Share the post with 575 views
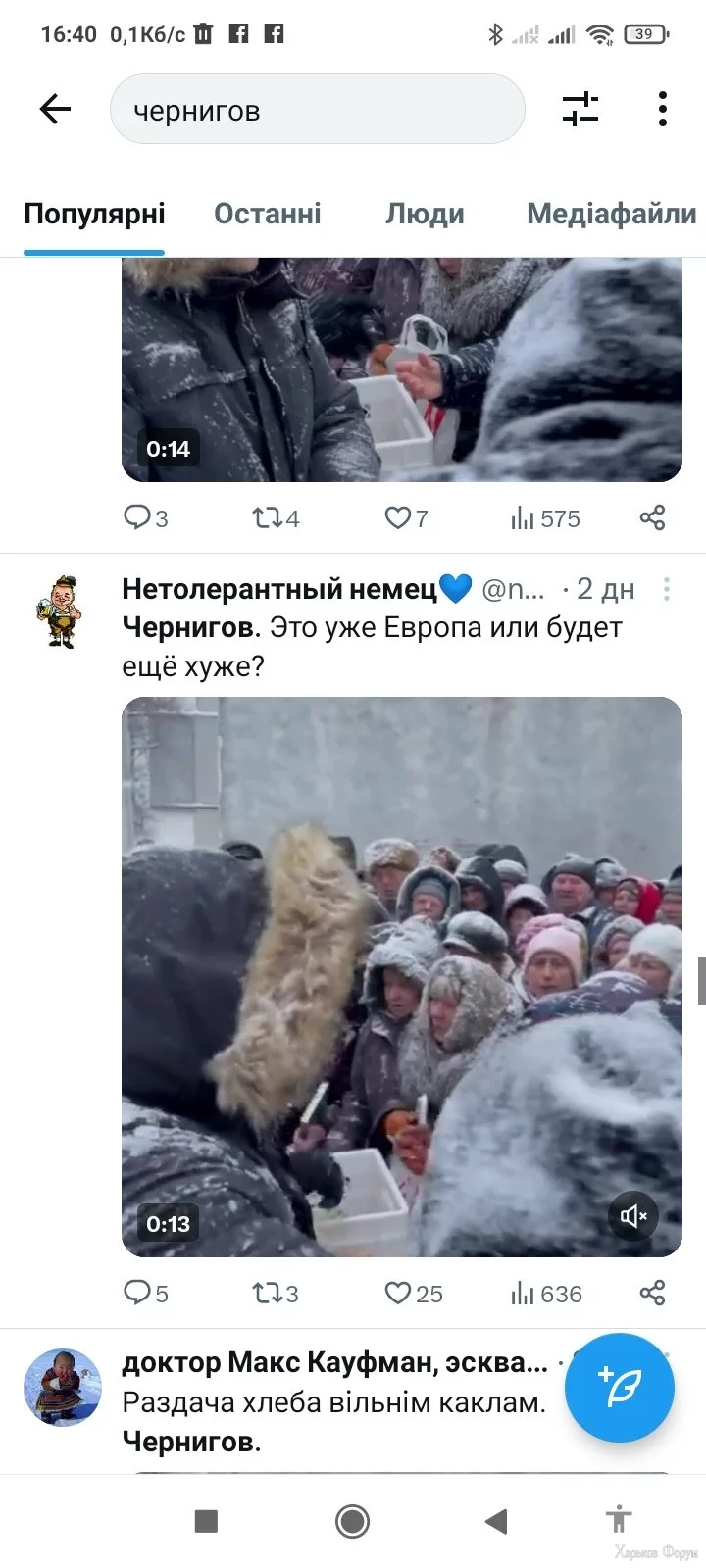Viewport: 706px width, 1568px height. 652,517
